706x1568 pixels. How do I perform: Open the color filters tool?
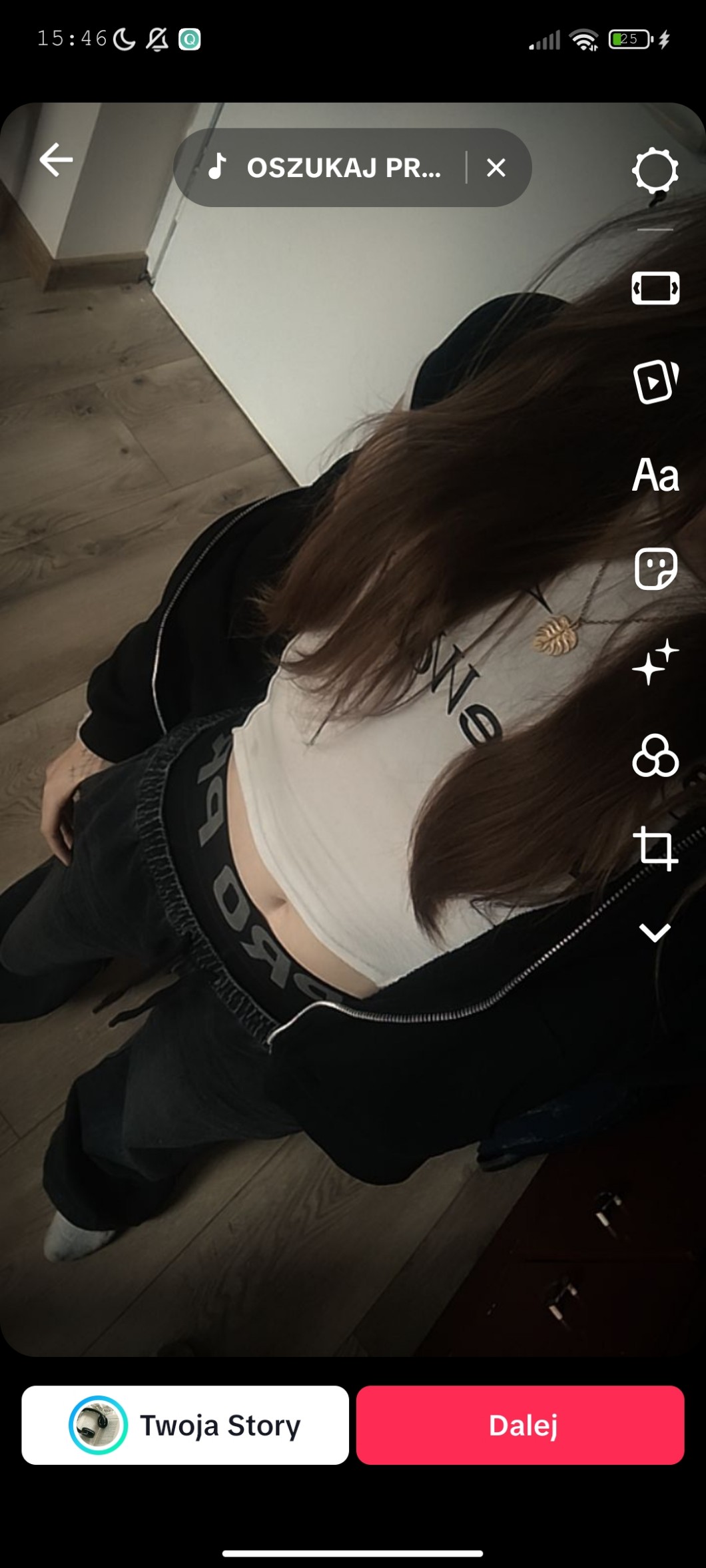[x=655, y=756]
